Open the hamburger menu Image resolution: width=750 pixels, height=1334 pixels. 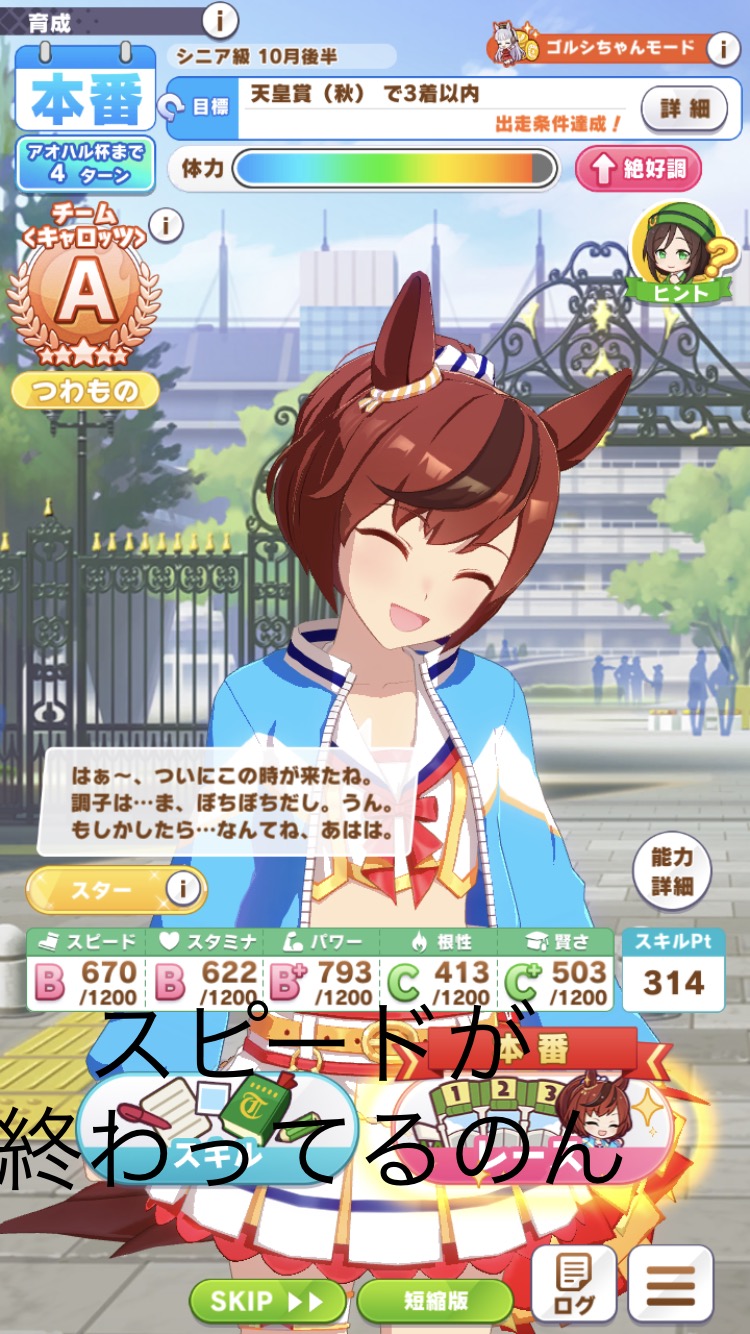(x=677, y=1284)
